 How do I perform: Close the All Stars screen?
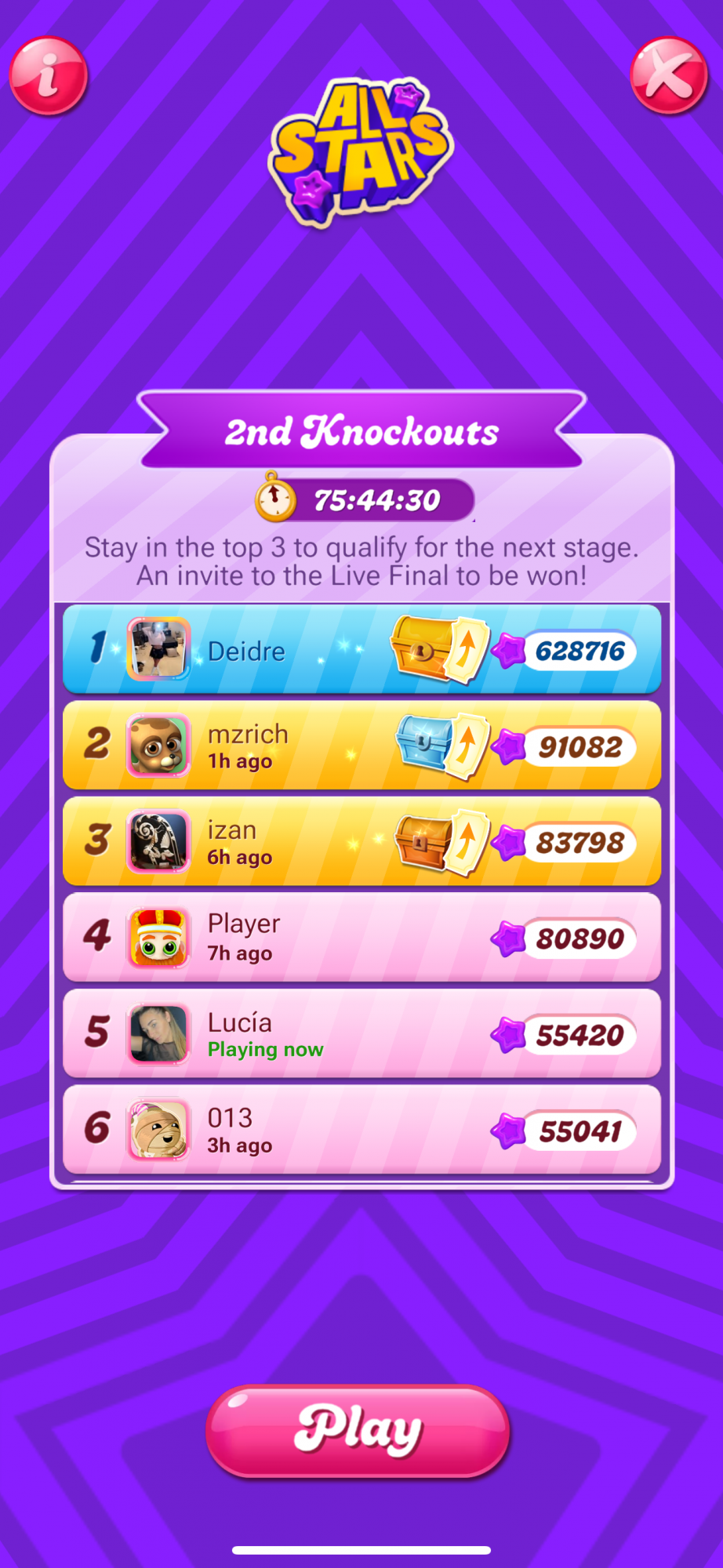click(x=669, y=76)
